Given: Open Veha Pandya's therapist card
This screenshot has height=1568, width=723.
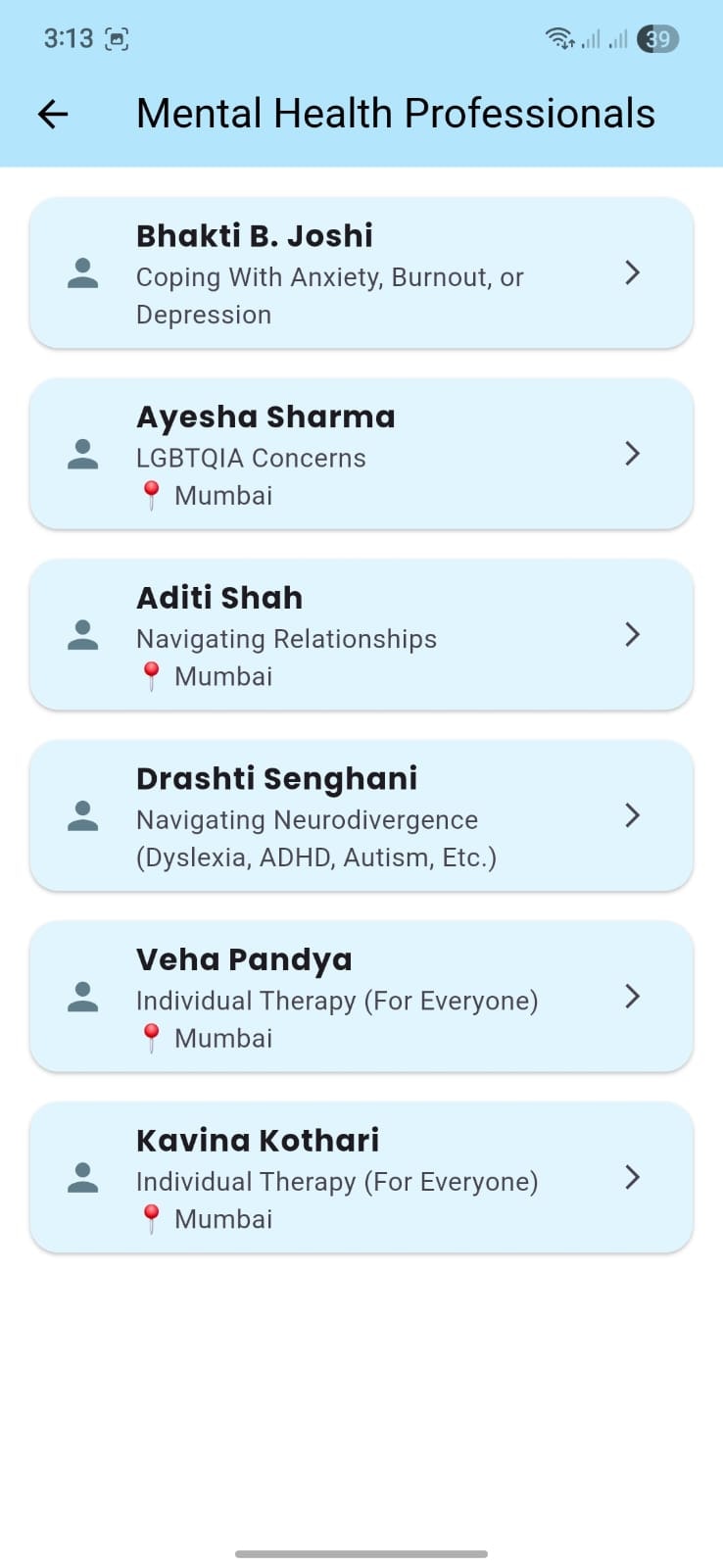Looking at the screenshot, I should [361, 997].
